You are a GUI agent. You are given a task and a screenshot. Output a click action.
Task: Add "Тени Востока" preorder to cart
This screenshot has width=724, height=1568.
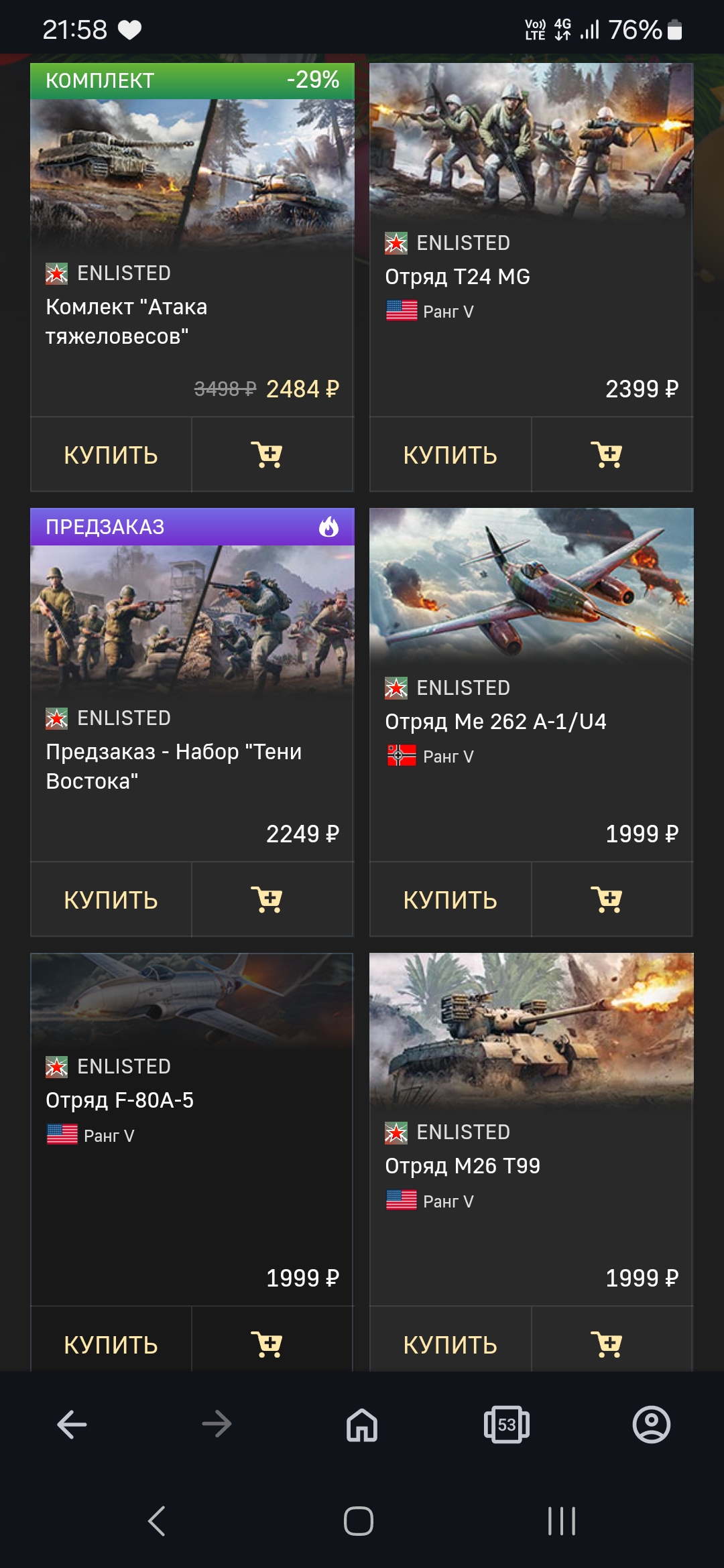pos(267,900)
